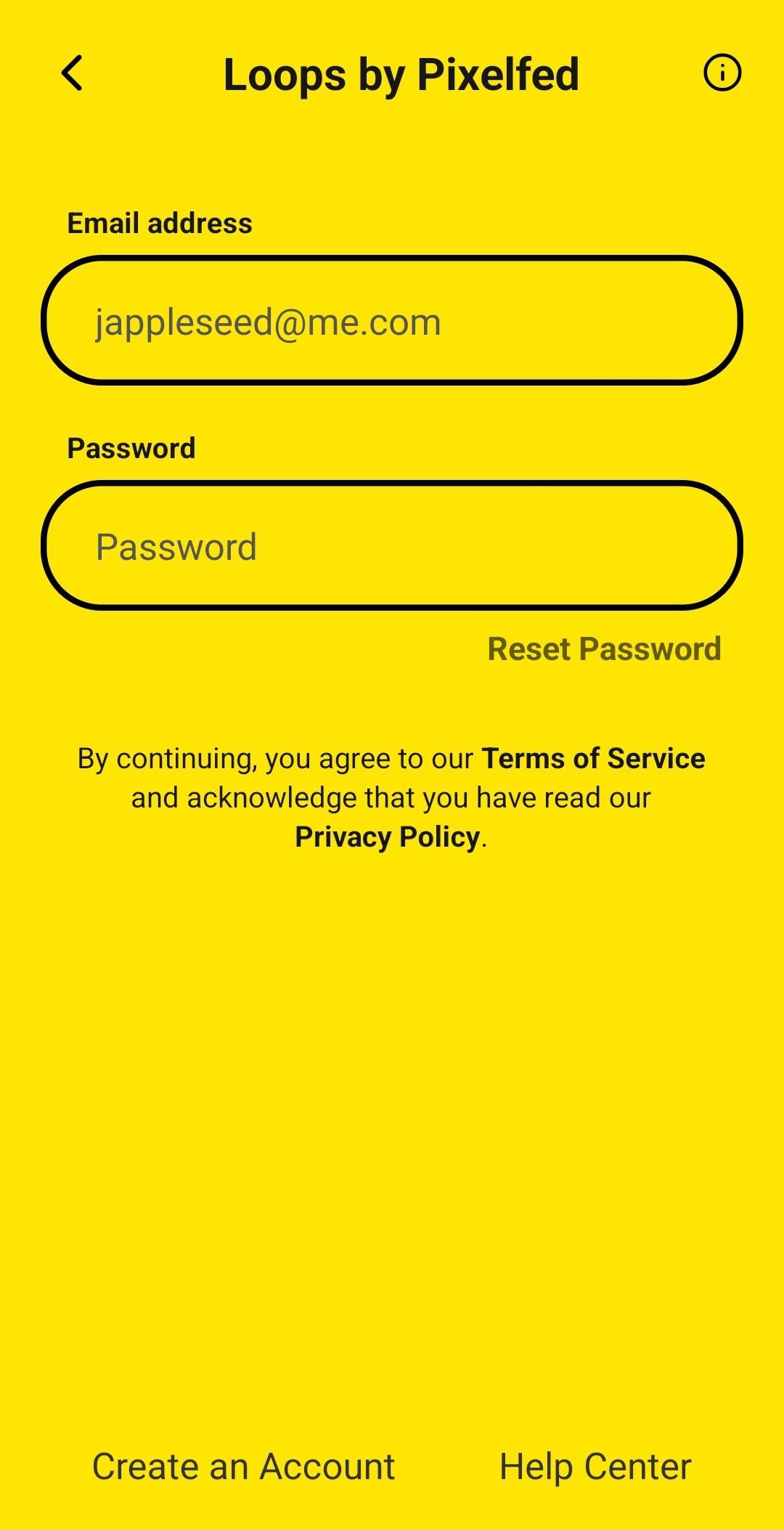Select the Password input field
This screenshot has width=784, height=1530.
click(392, 545)
